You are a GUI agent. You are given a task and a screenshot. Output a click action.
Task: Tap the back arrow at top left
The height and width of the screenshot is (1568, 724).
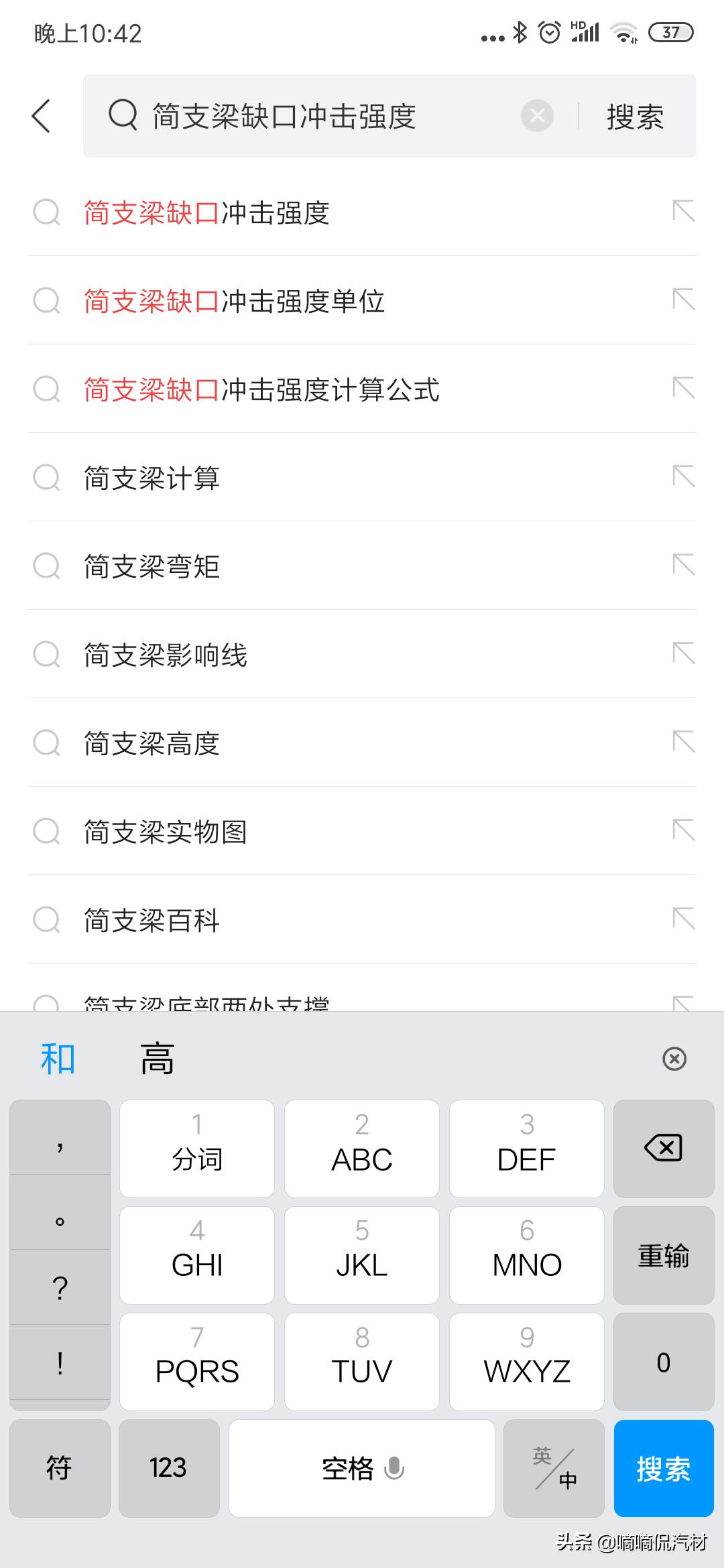pyautogui.click(x=42, y=115)
